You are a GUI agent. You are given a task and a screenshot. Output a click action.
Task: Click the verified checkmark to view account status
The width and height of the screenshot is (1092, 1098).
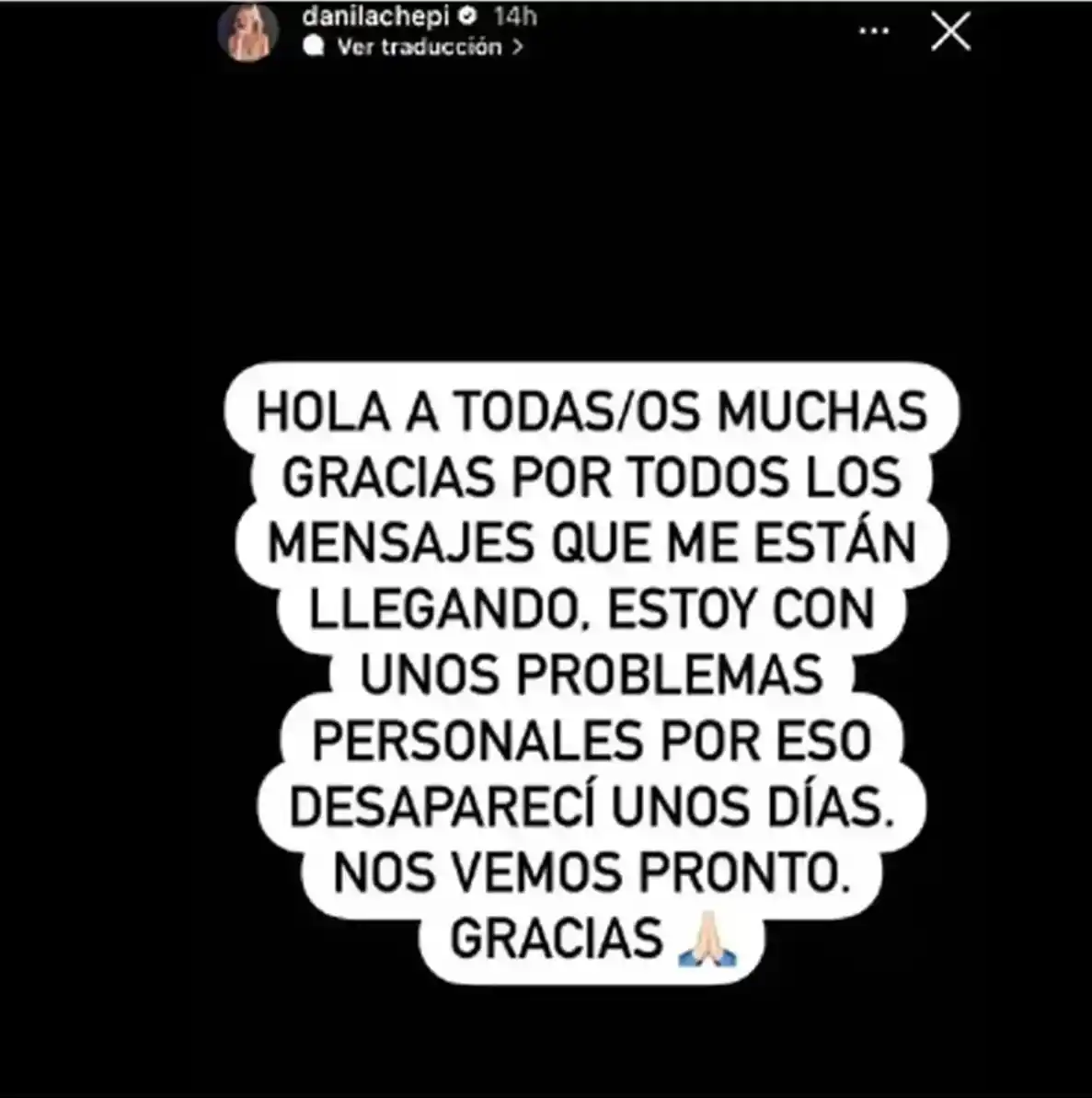click(x=467, y=17)
